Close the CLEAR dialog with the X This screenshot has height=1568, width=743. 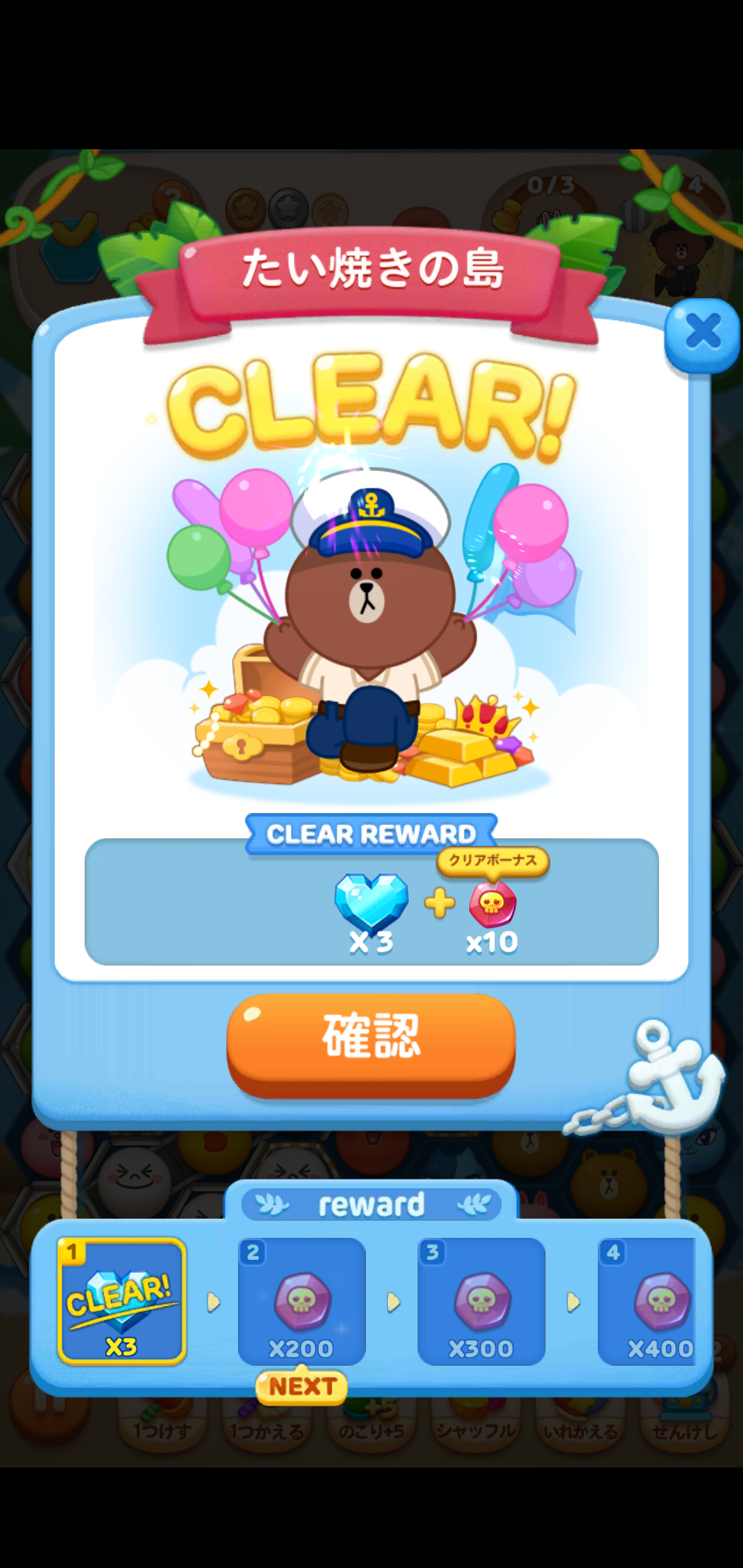tap(702, 334)
